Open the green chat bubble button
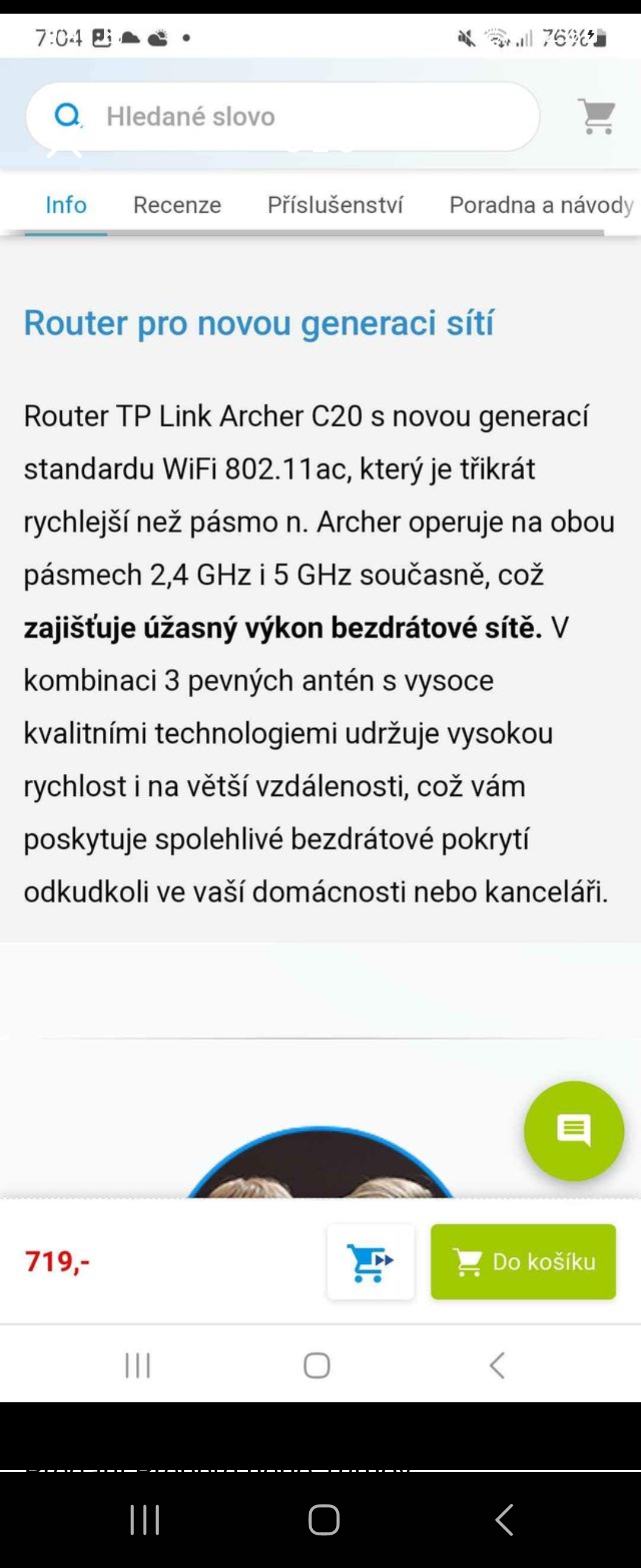 (573, 1130)
